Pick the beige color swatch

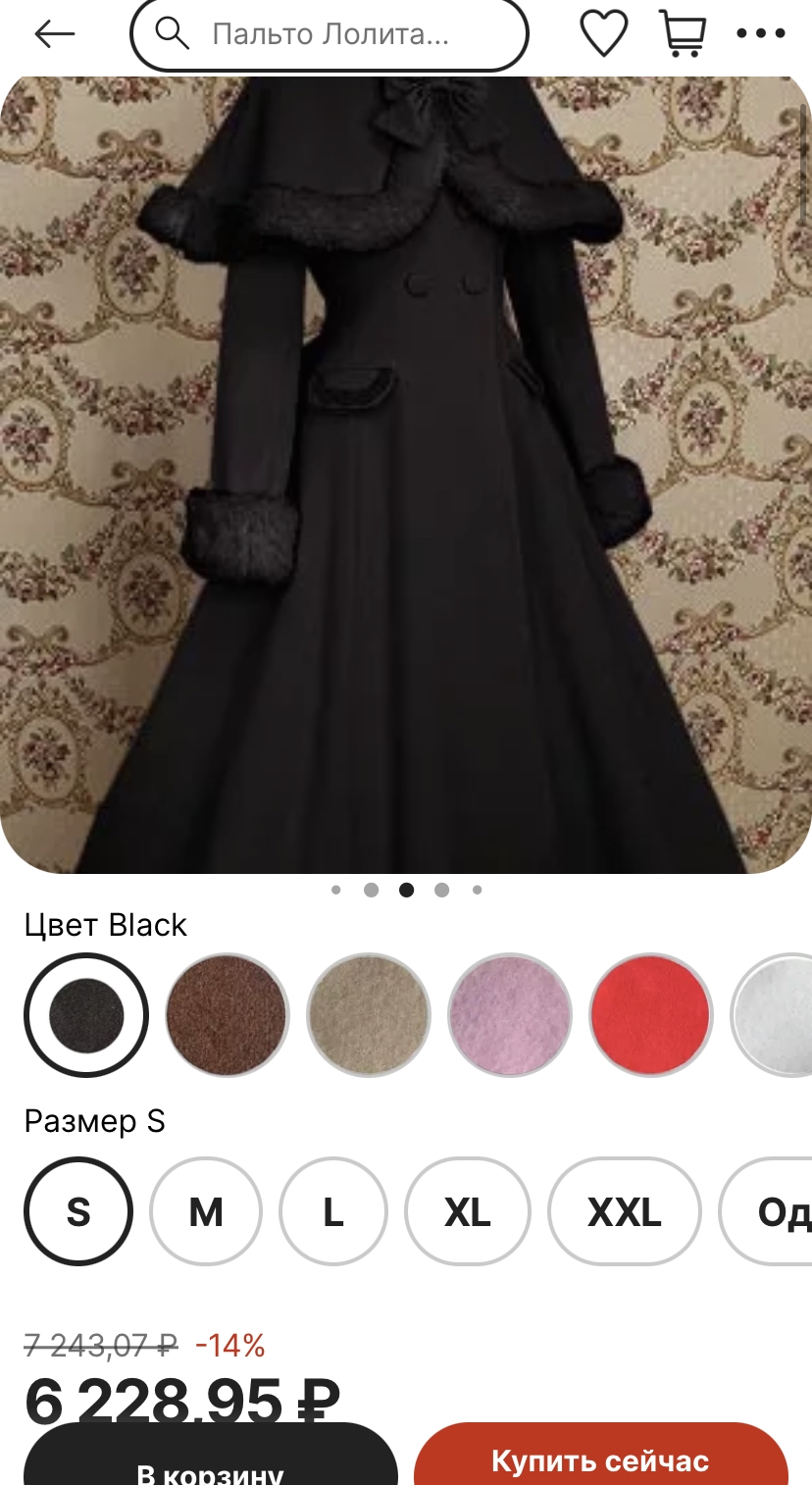tap(369, 1014)
